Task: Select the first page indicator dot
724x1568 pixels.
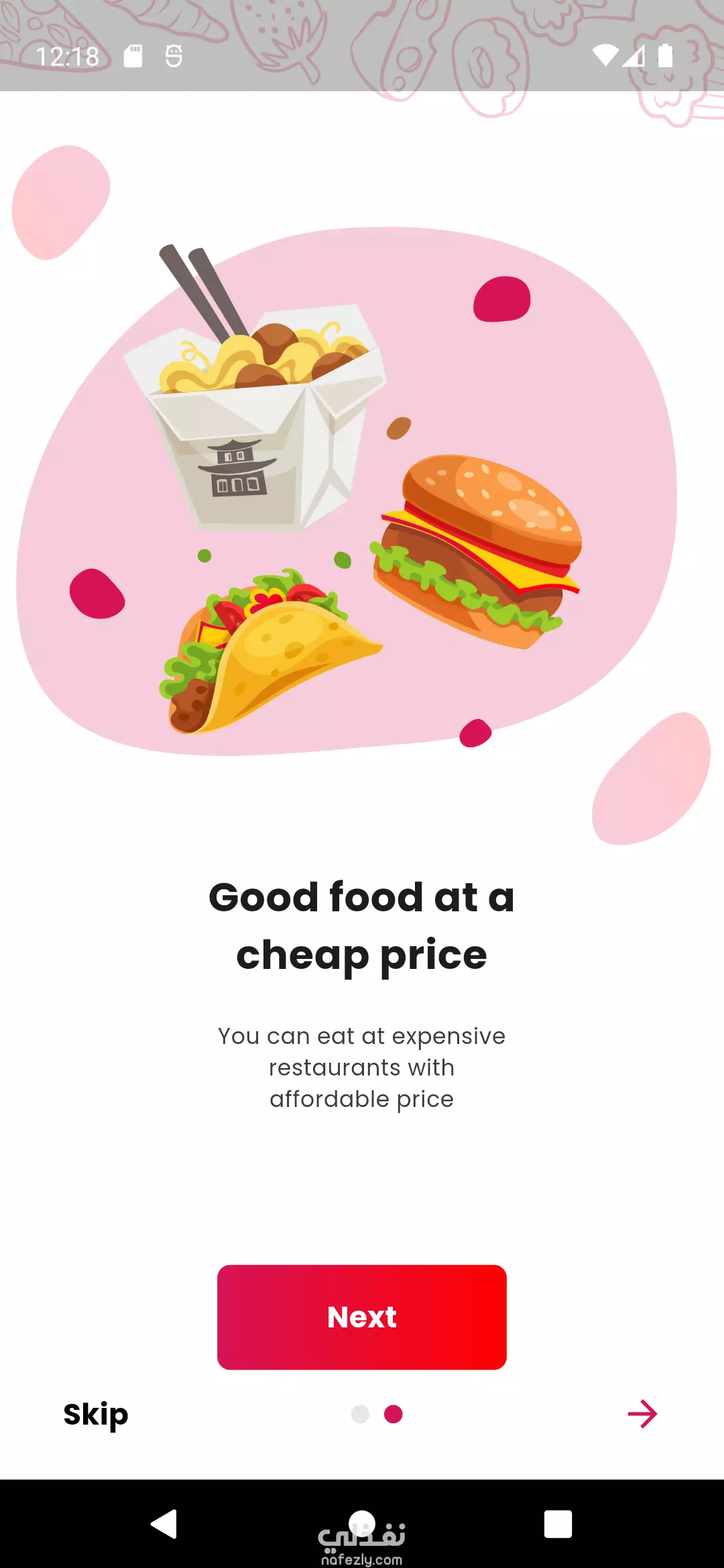Action: [x=360, y=1414]
